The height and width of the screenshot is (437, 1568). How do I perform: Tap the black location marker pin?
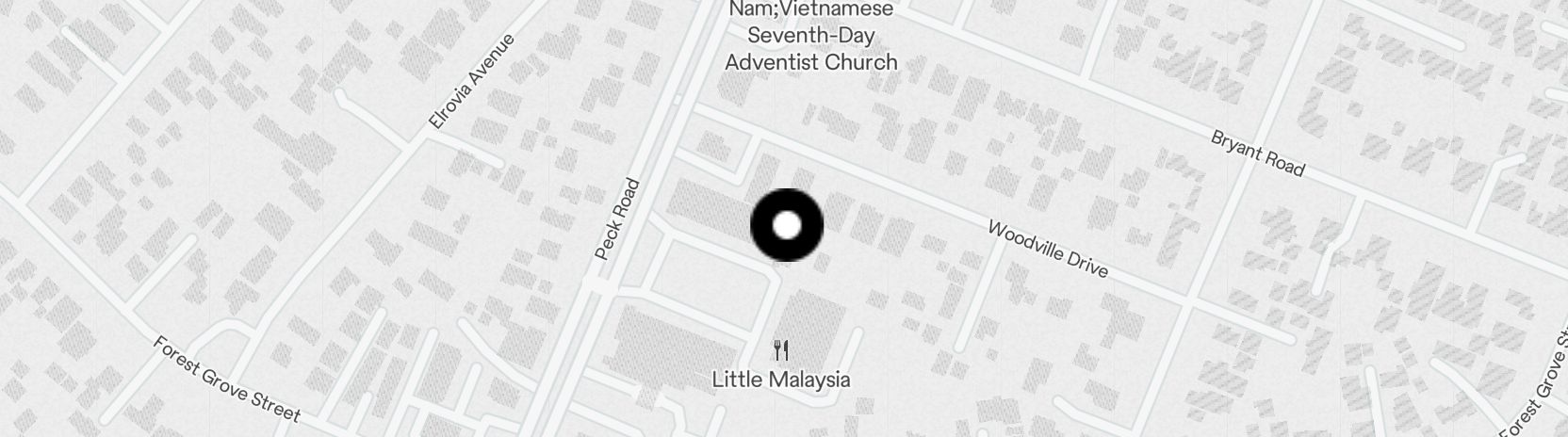787,225
